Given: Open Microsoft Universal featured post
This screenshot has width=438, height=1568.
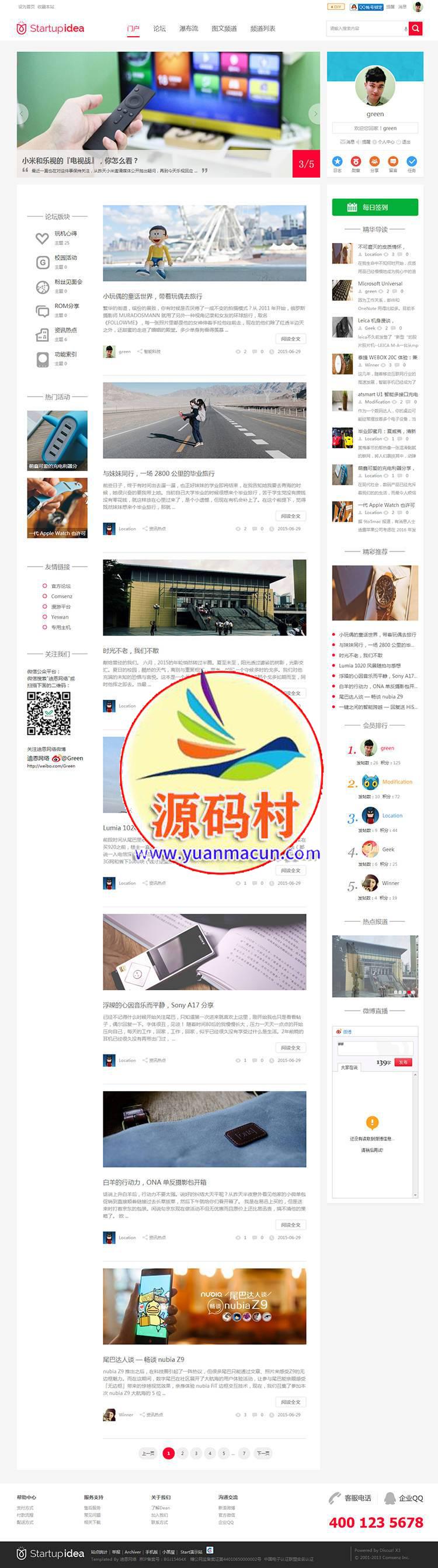Looking at the screenshot, I should [380, 284].
